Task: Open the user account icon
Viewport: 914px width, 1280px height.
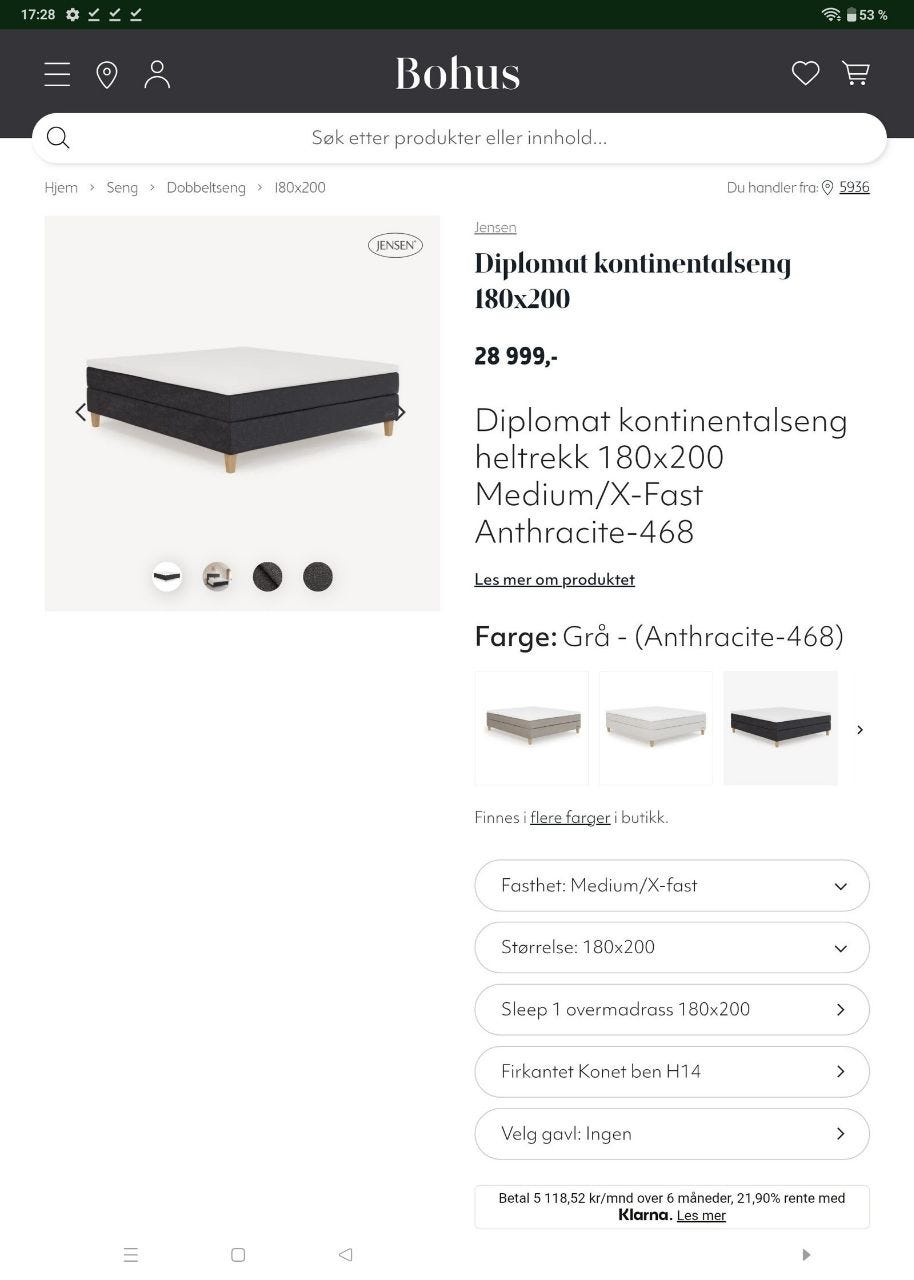Action: click(157, 74)
